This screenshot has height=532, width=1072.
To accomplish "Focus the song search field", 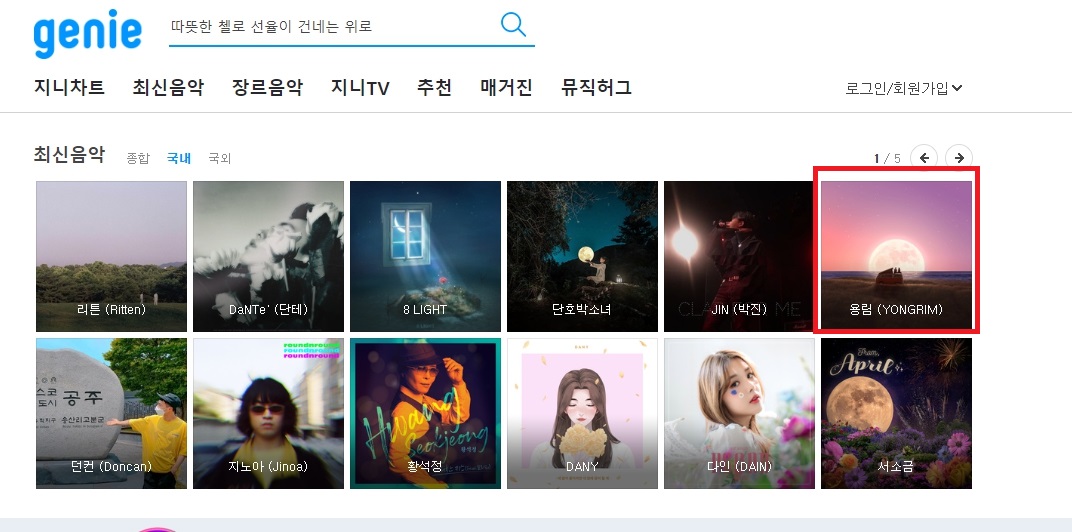I will tap(330, 26).
